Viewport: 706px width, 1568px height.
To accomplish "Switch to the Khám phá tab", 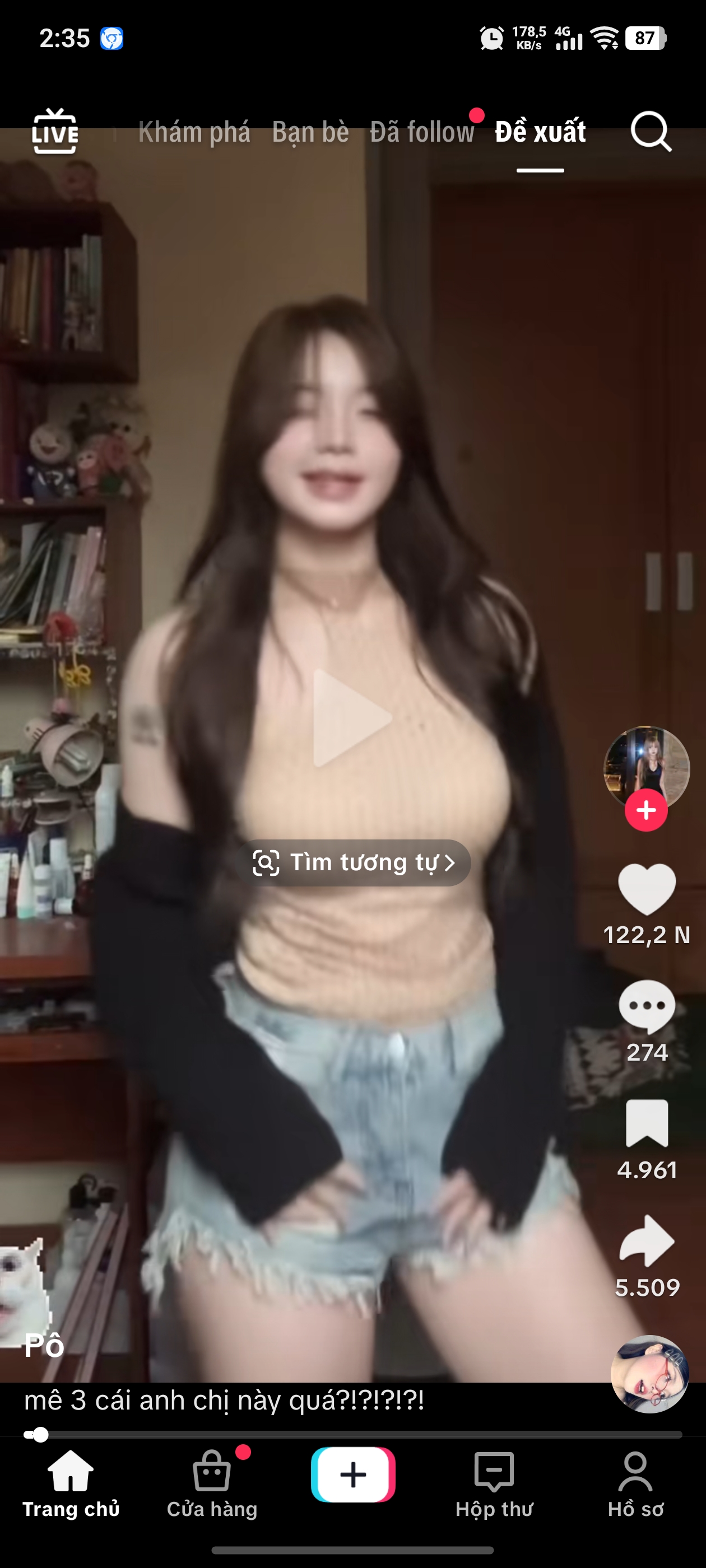I will click(x=194, y=132).
